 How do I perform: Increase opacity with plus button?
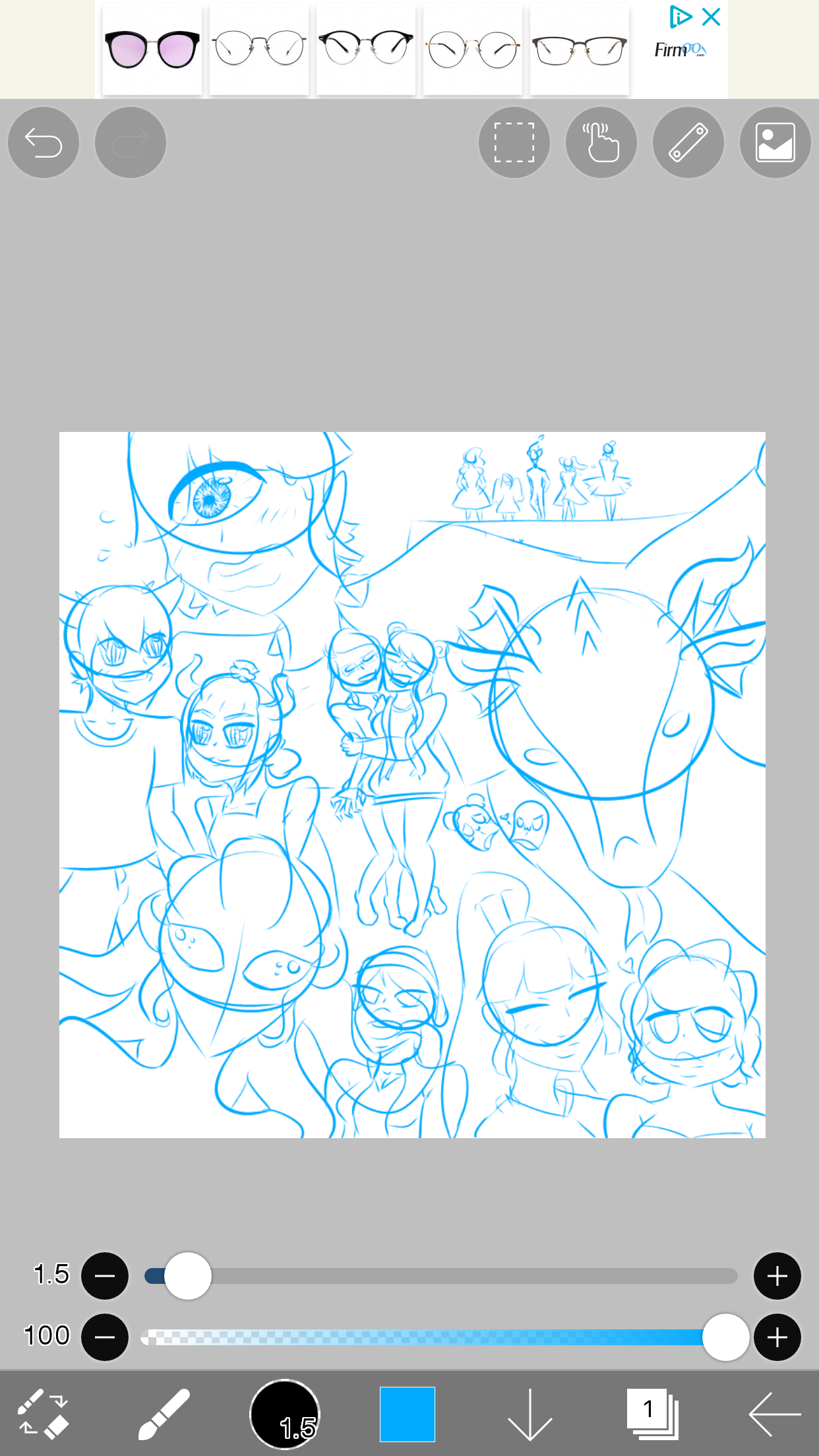click(x=777, y=1337)
